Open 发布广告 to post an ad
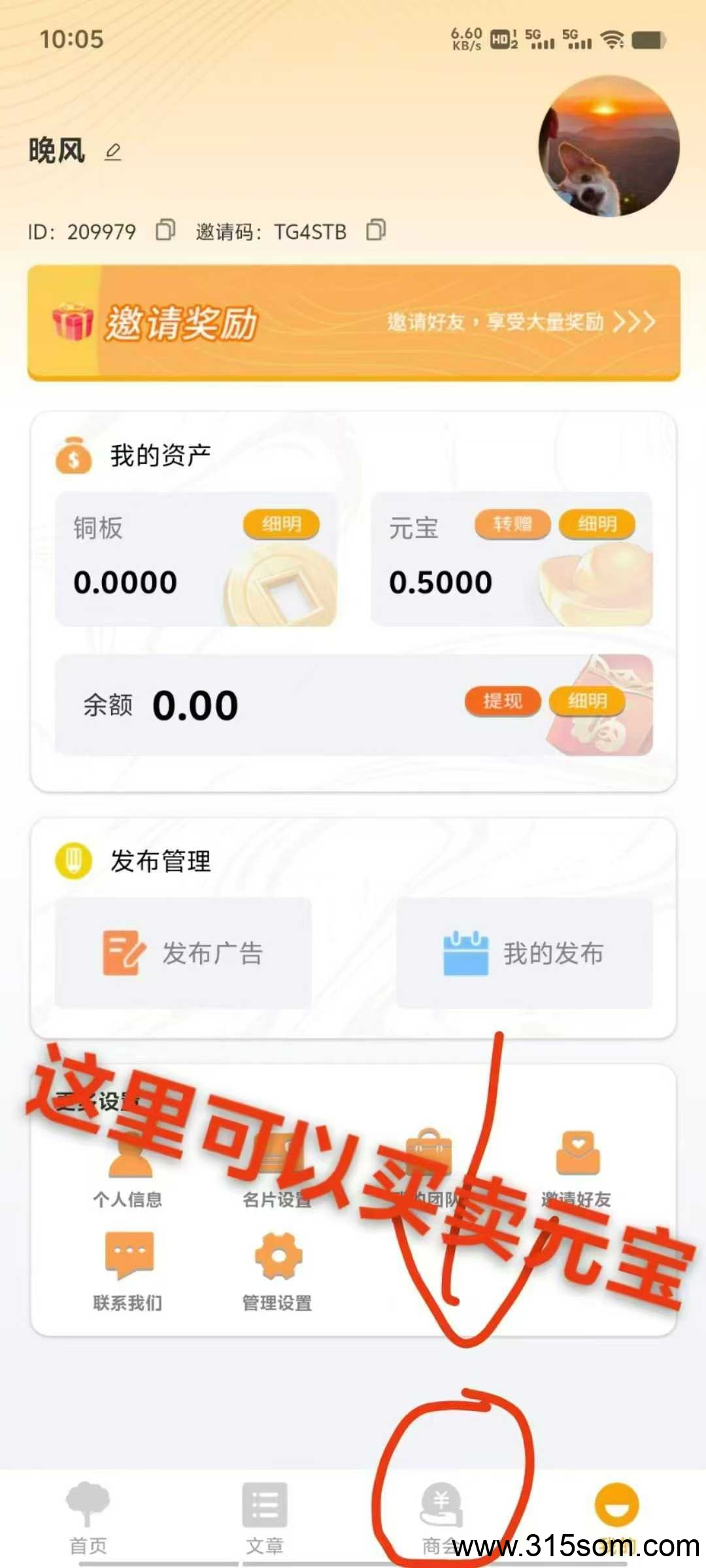This screenshot has height=1568, width=706. (183, 953)
